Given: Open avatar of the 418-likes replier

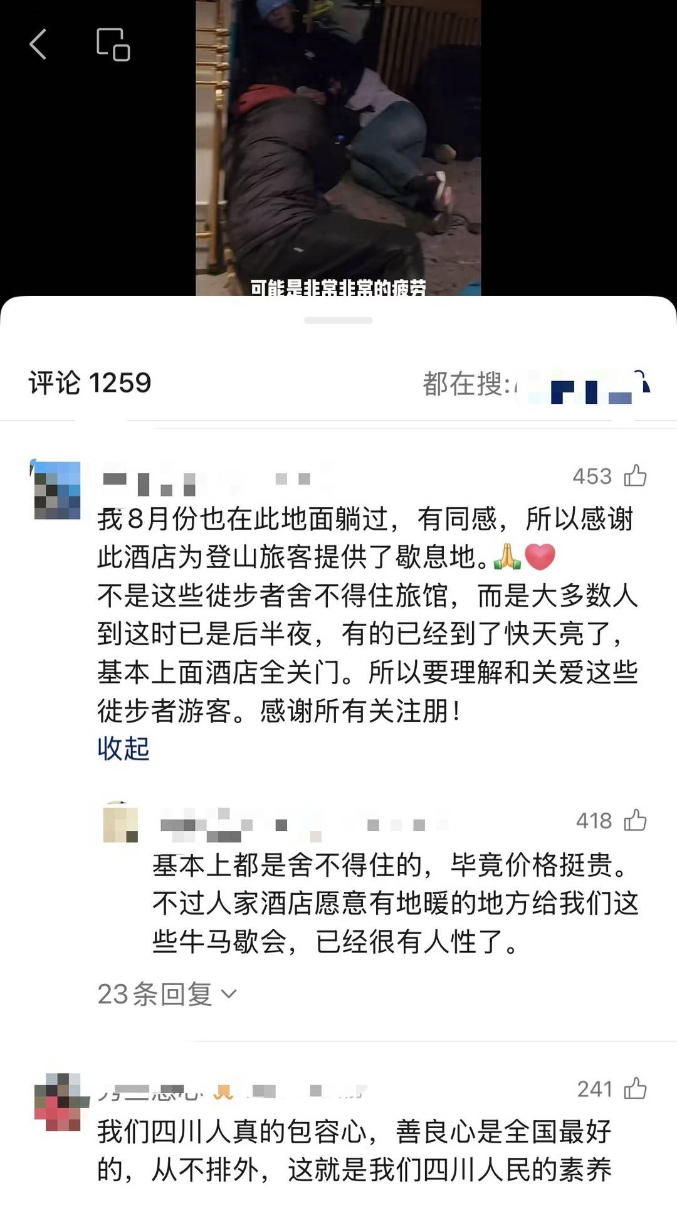Looking at the screenshot, I should (121, 823).
